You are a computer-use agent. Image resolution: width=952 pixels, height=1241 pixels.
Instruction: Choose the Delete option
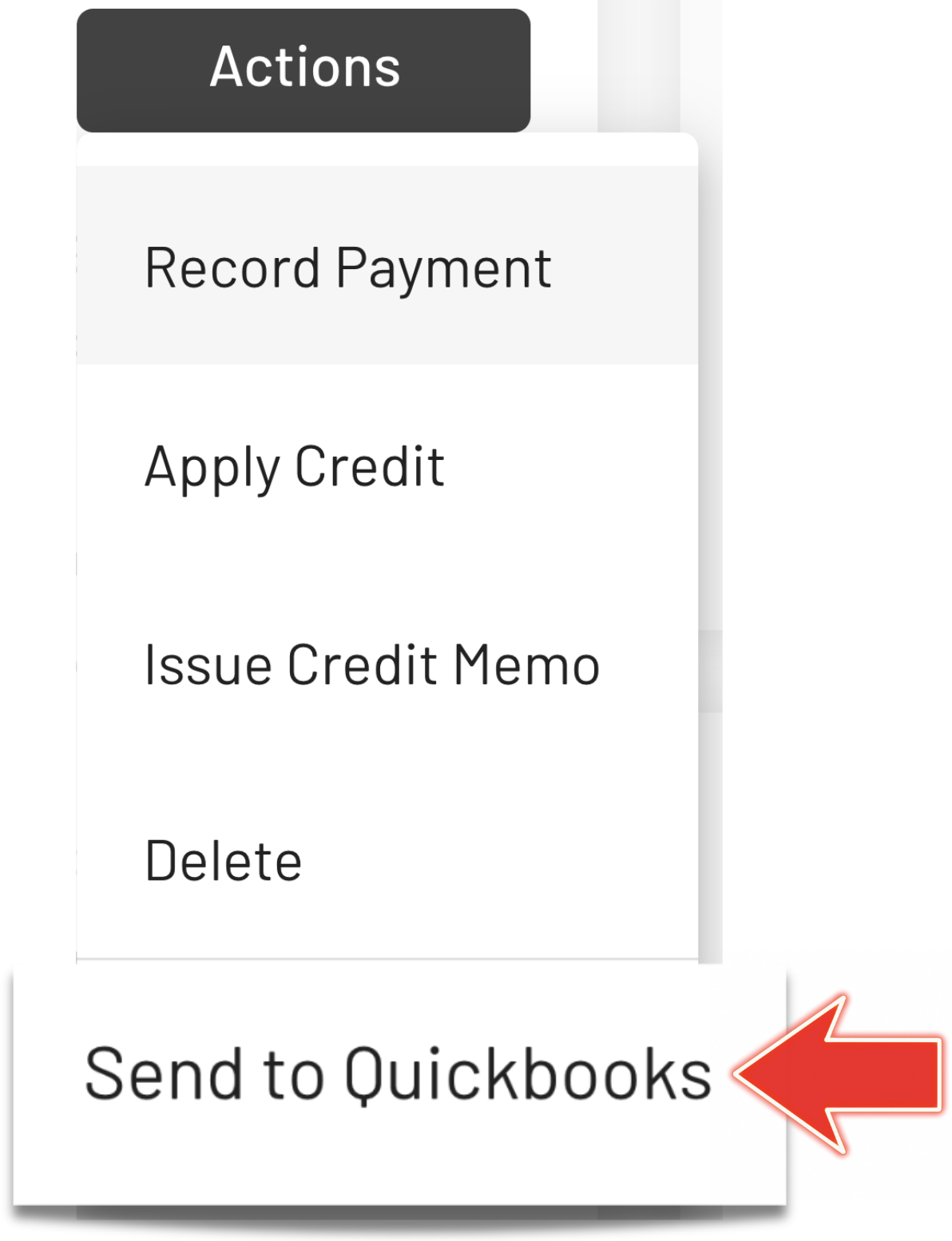224,862
